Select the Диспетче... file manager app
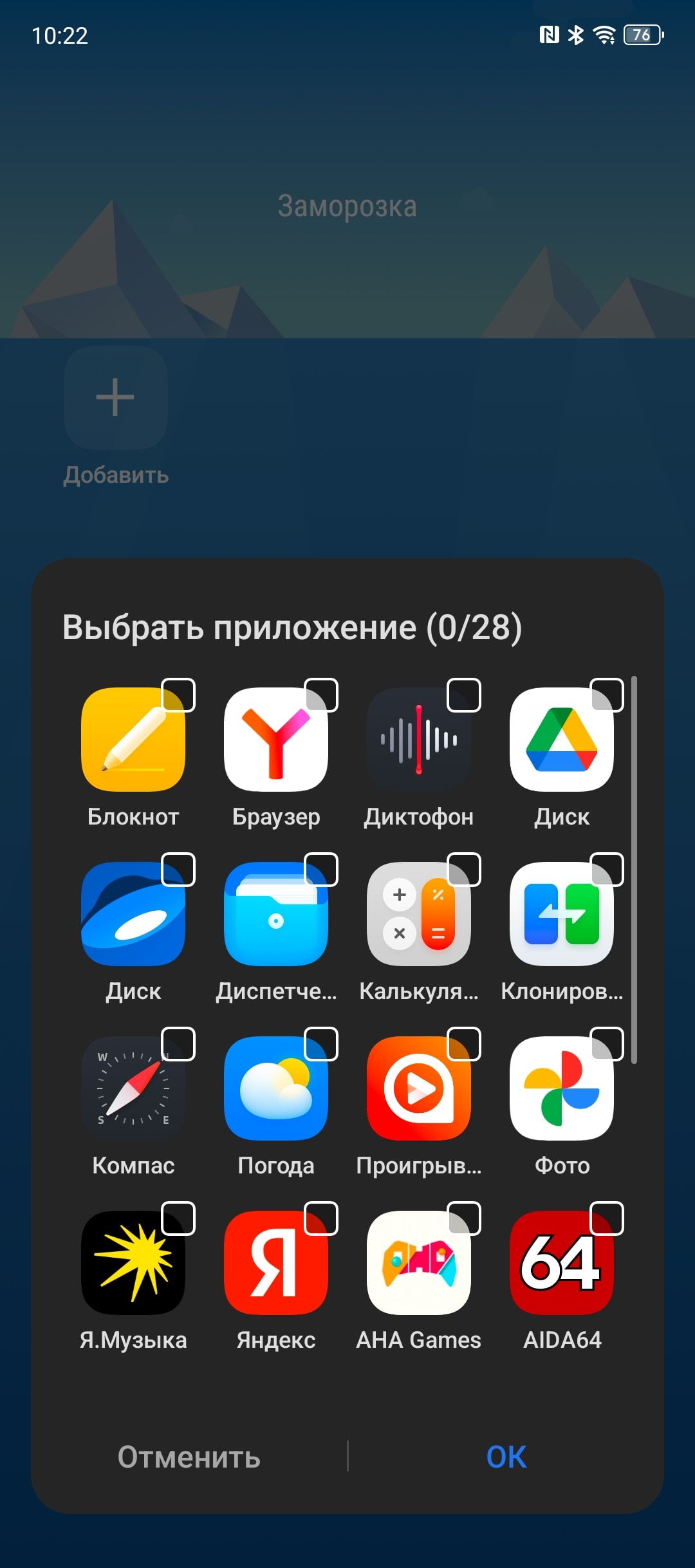The image size is (695, 1568). (276, 914)
